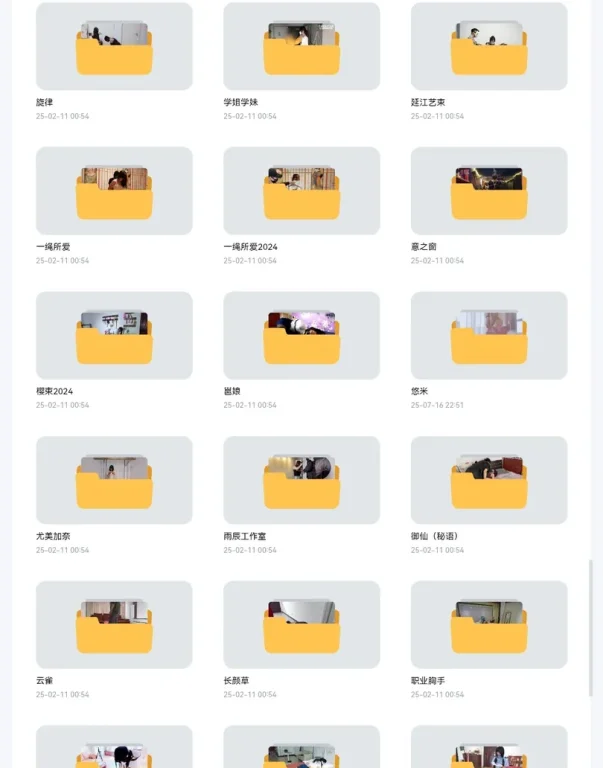View the 长颜草 folder
This screenshot has height=768, width=603.
(301, 625)
